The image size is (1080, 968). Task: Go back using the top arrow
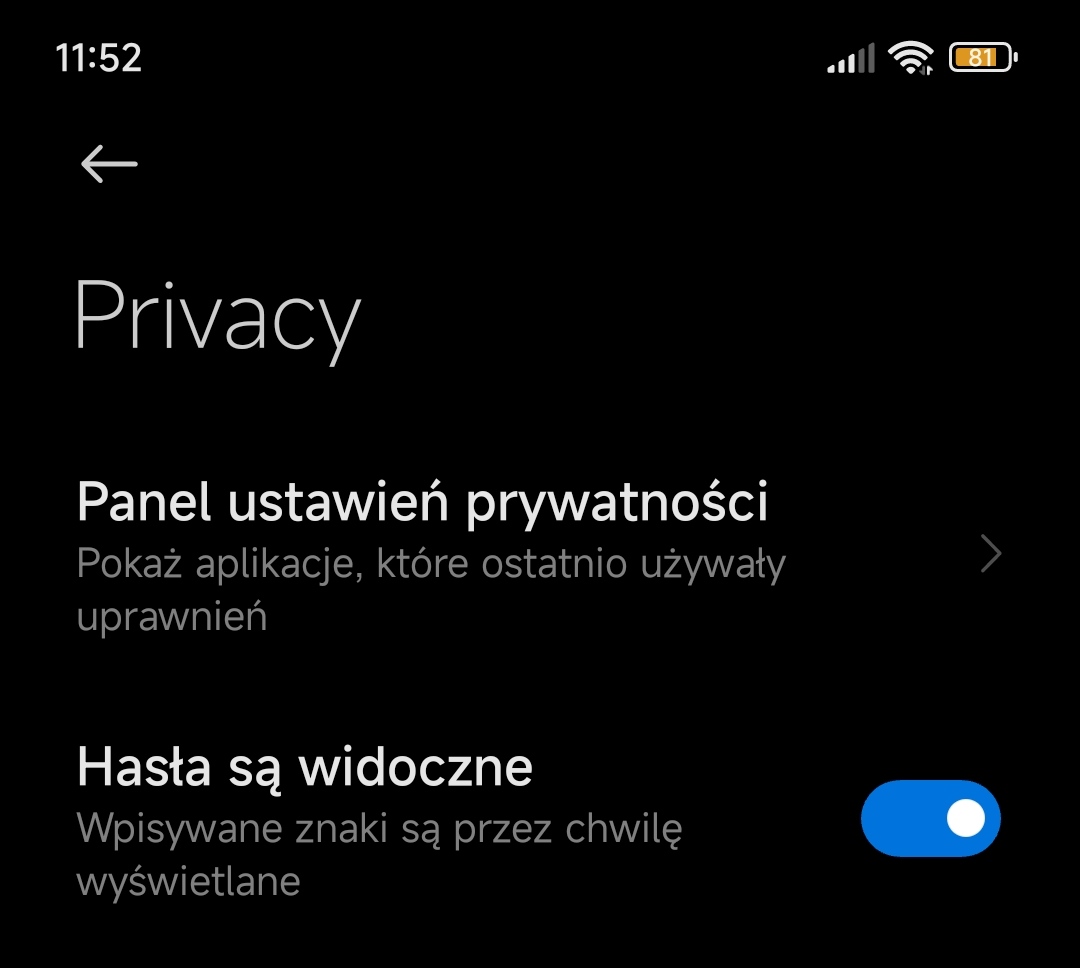(x=108, y=164)
